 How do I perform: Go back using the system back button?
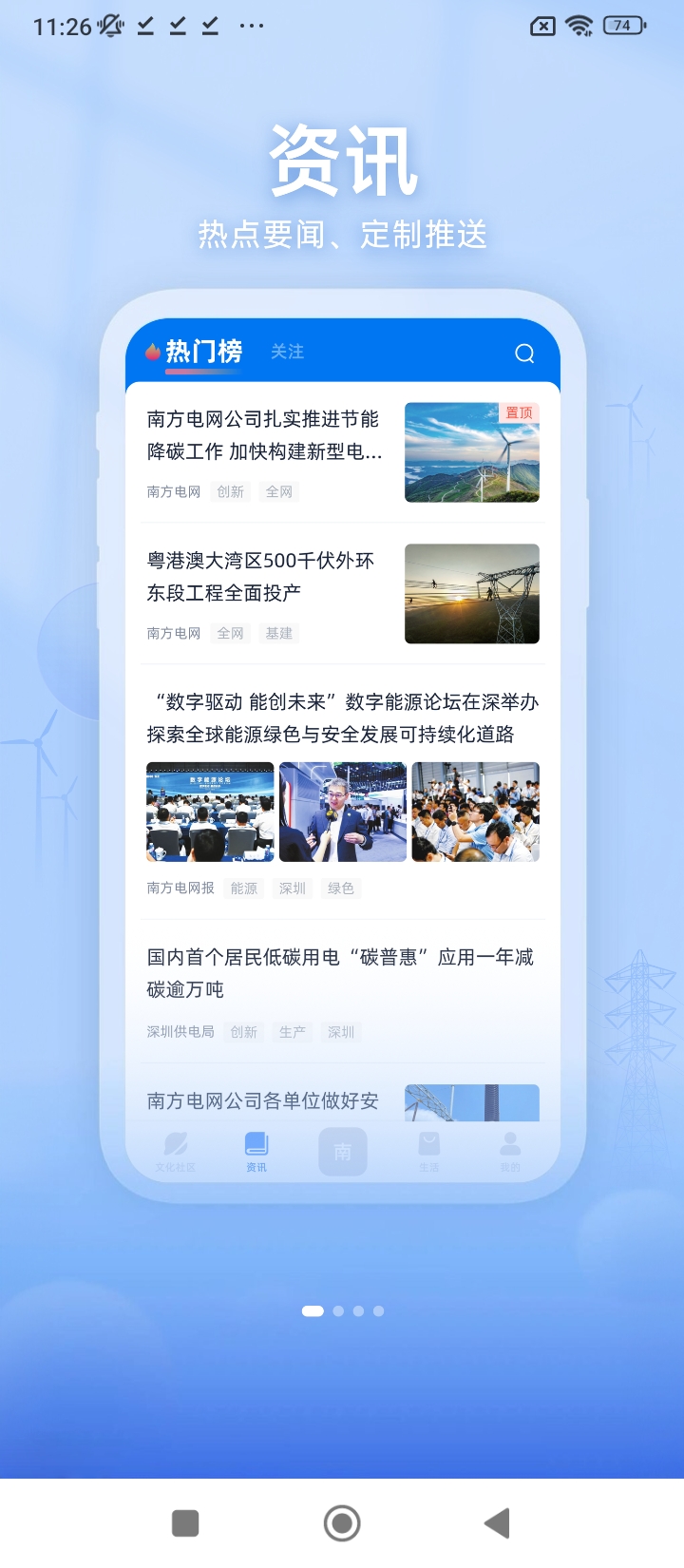(498, 1523)
